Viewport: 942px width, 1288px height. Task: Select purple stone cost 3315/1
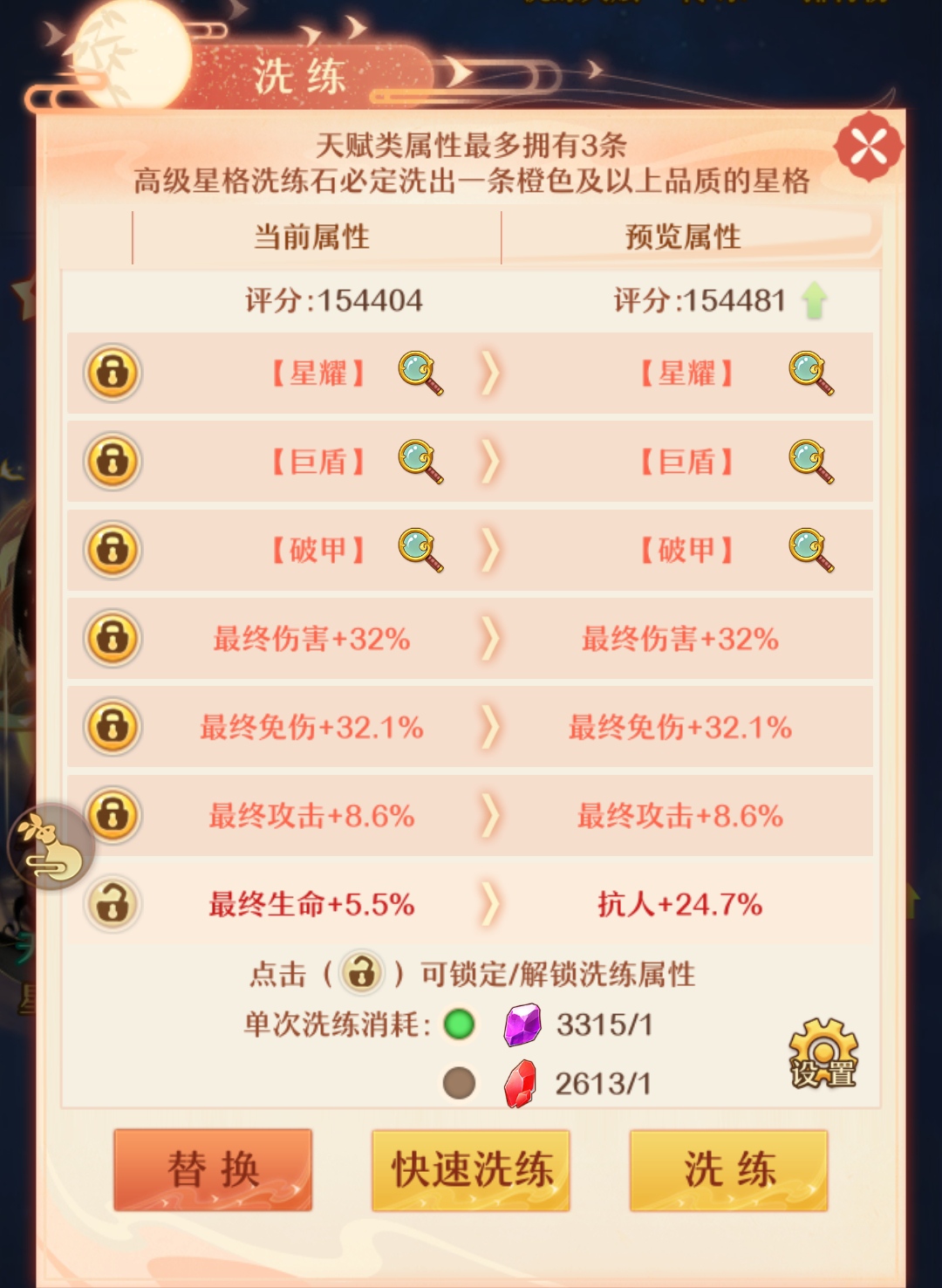(x=460, y=1024)
